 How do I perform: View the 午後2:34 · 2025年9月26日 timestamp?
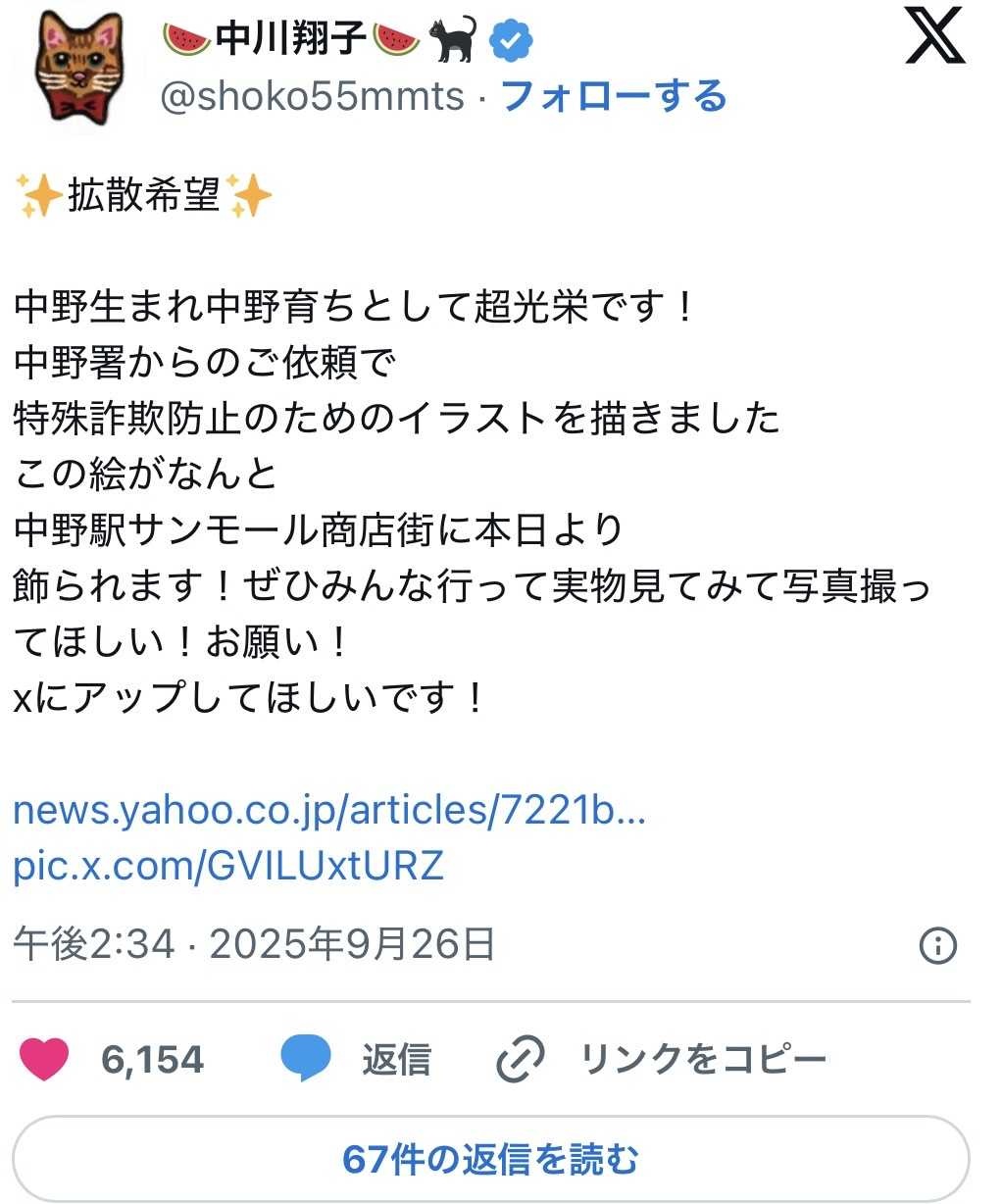(254, 945)
